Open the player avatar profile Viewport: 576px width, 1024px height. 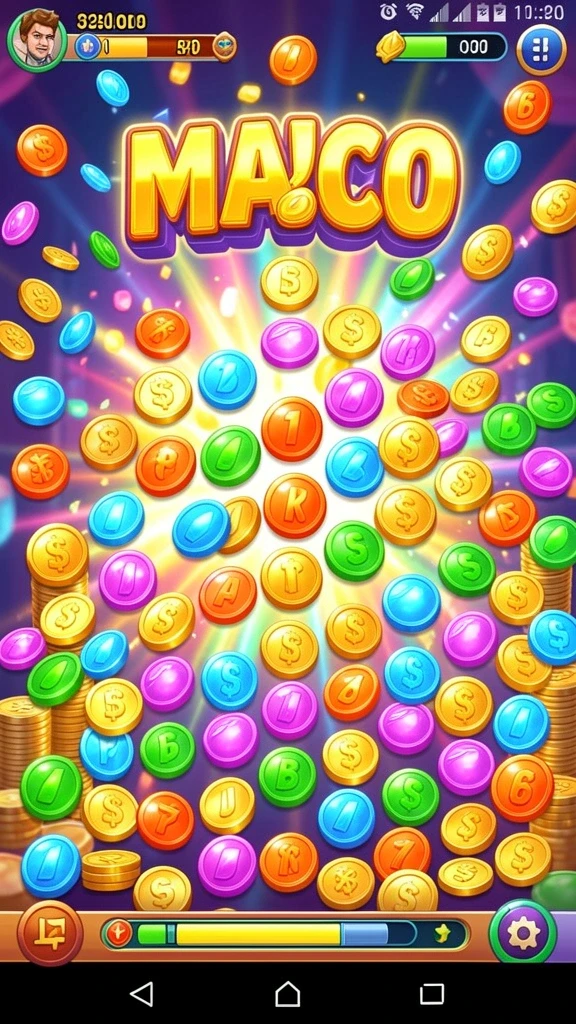coord(37,38)
